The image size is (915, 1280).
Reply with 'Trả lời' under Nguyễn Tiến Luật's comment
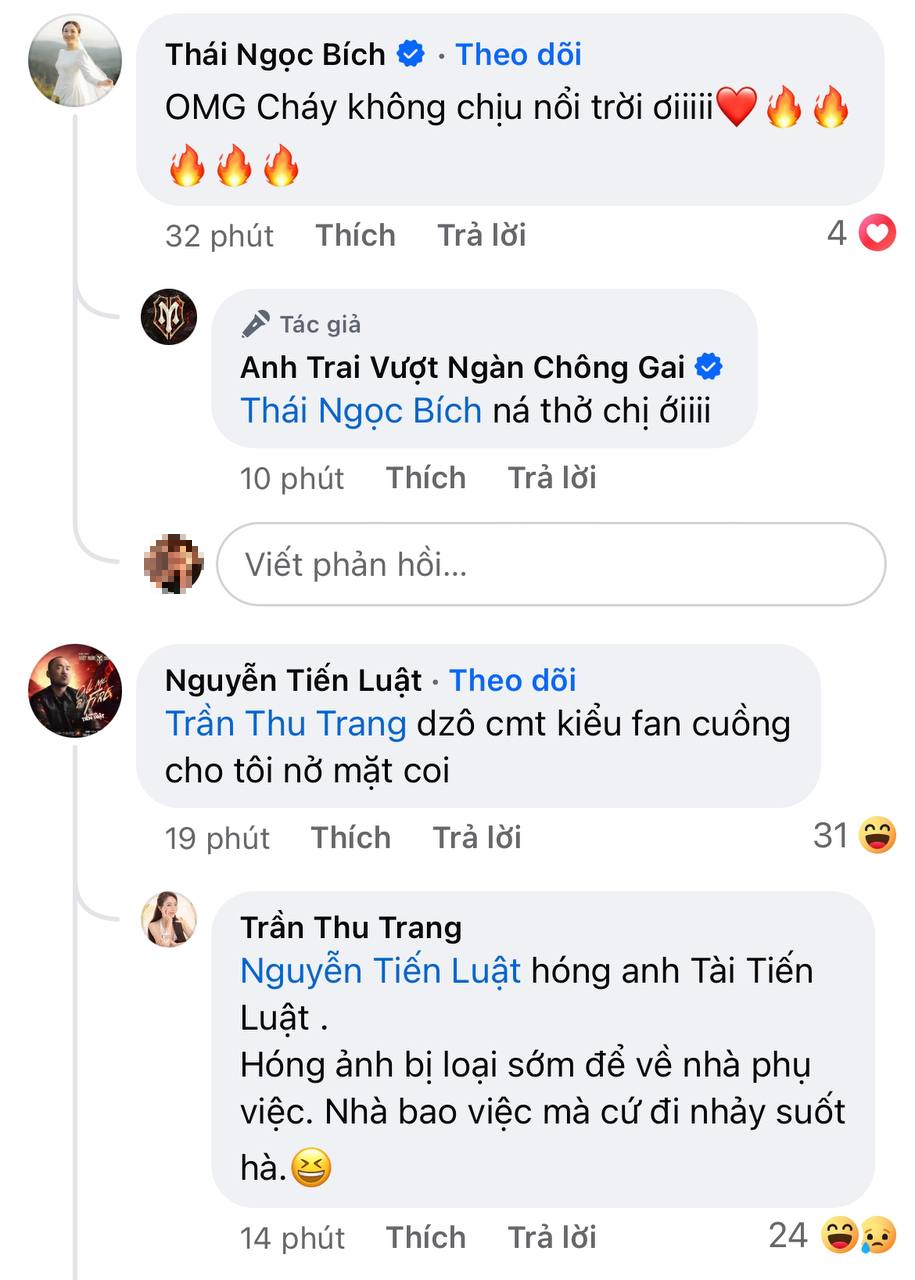[x=477, y=837]
